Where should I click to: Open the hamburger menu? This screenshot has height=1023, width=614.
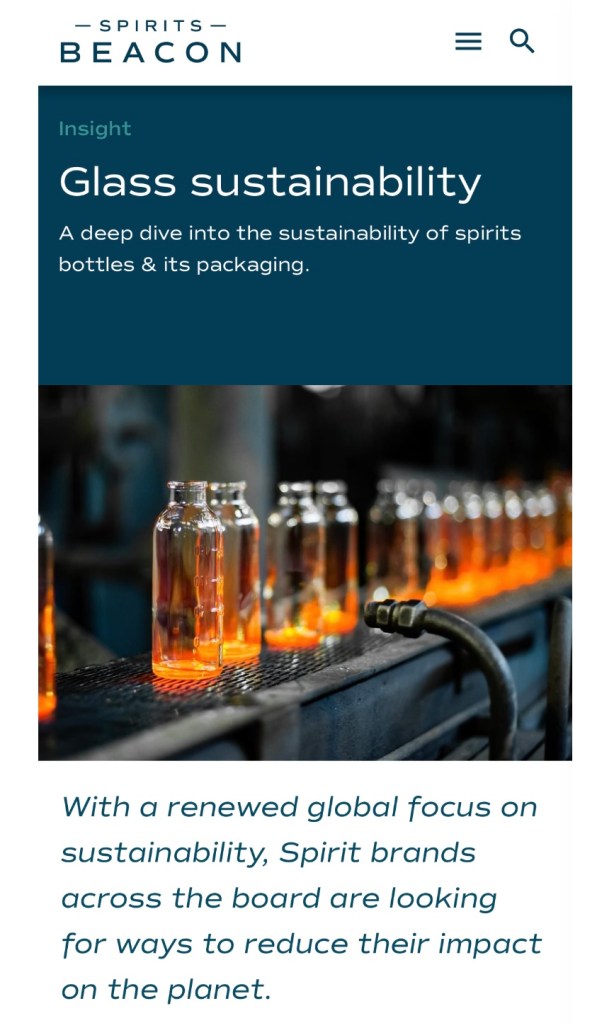(x=468, y=41)
